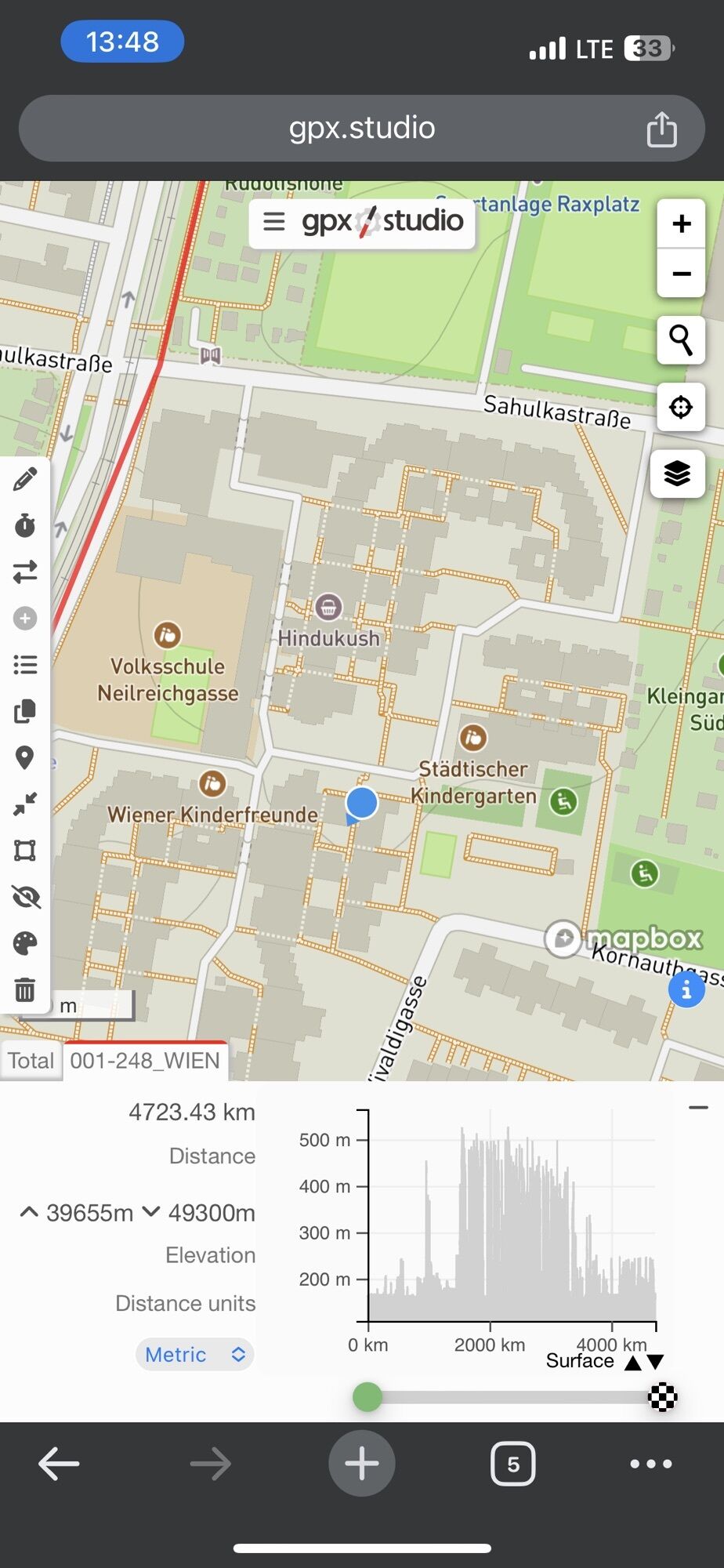Image resolution: width=724 pixels, height=1568 pixels.
Task: Switch to the Total tab
Action: [31, 1061]
